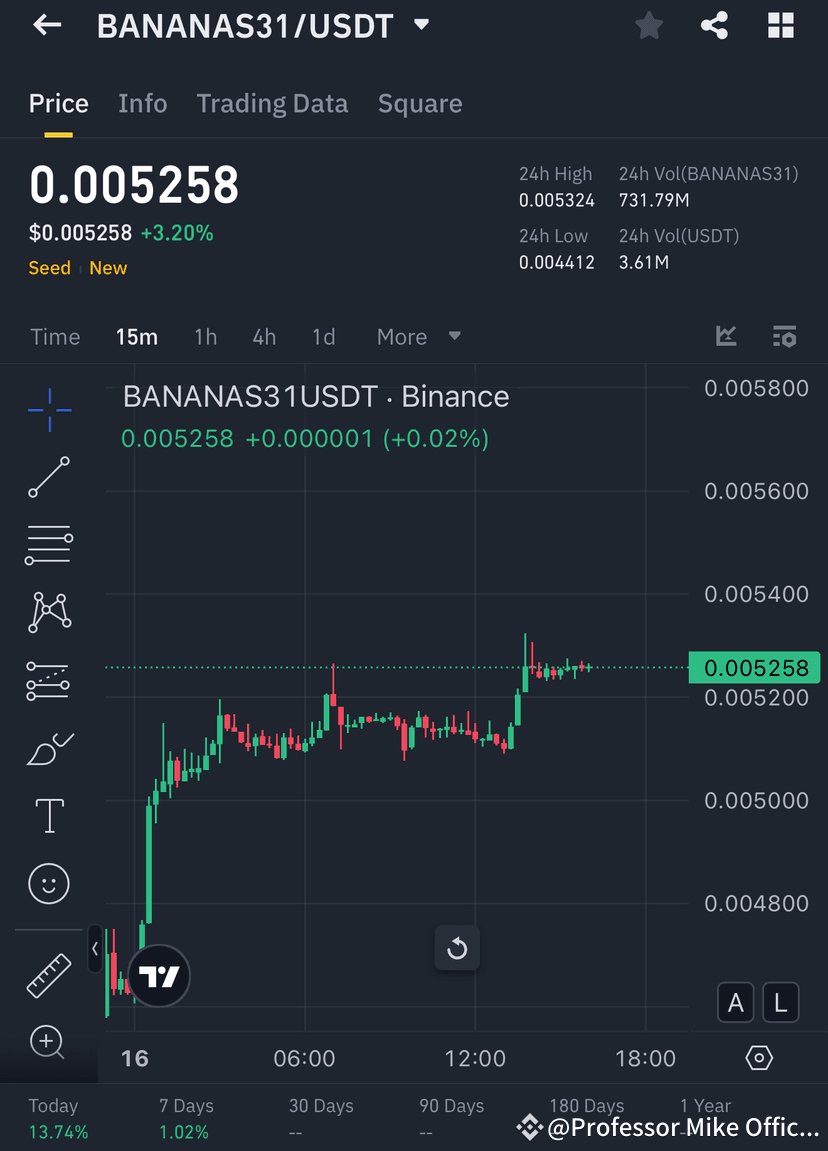Viewport: 828px width, 1151px height.
Task: Choose the XABCD pattern tool
Action: click(48, 613)
